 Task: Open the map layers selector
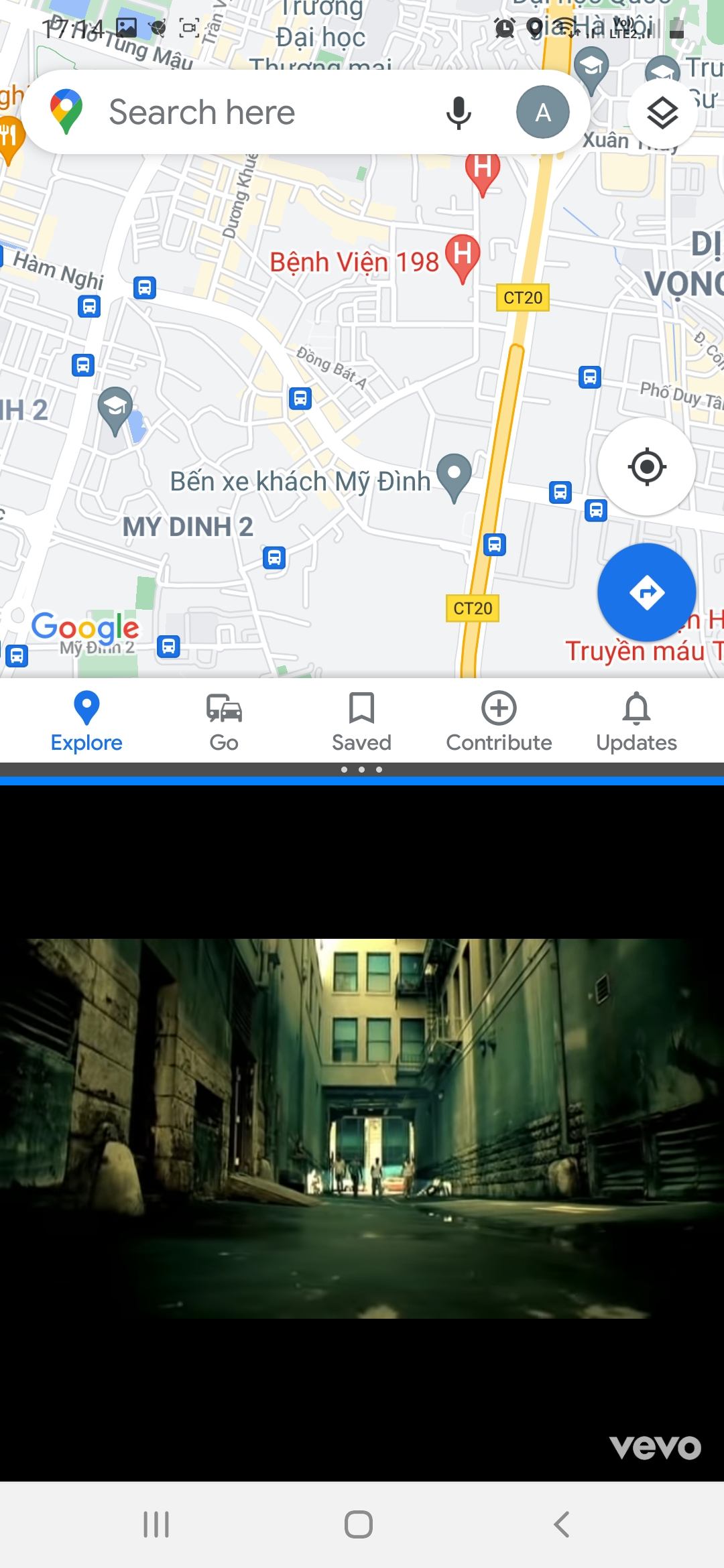[662, 113]
